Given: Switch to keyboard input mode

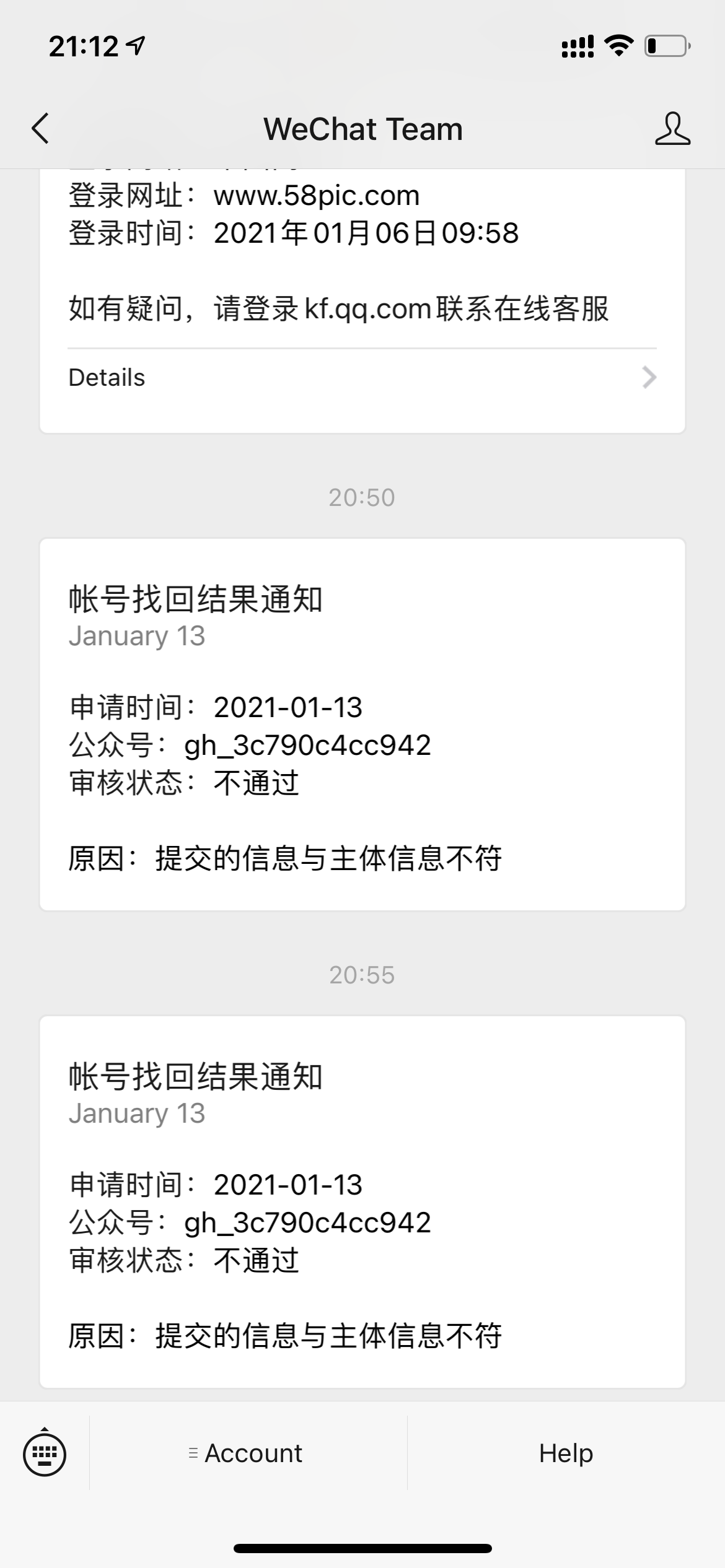Looking at the screenshot, I should click(45, 1454).
